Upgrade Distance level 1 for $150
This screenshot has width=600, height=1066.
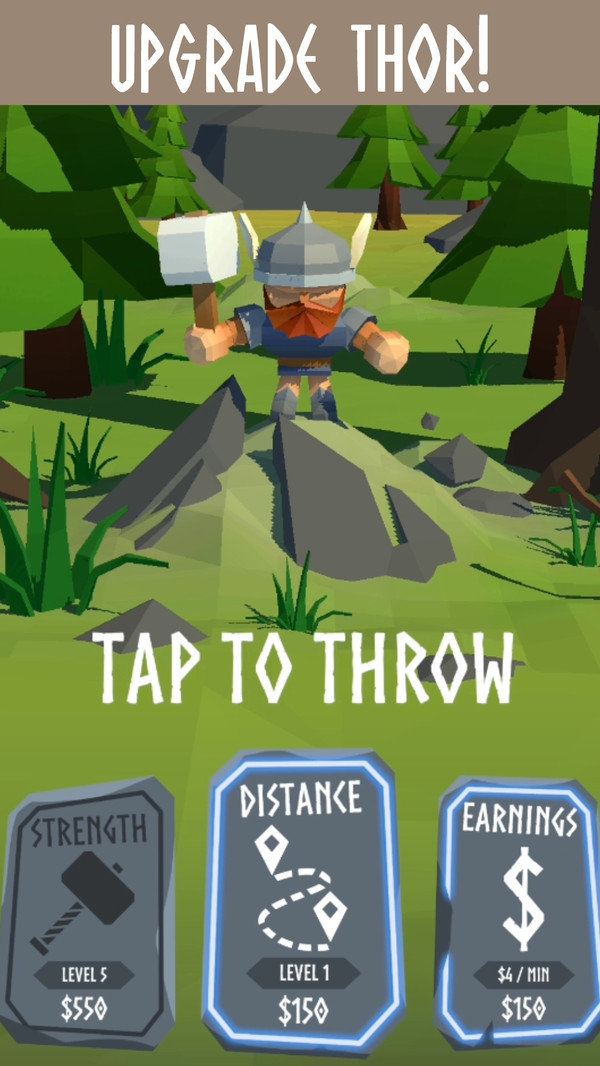pyautogui.click(x=303, y=901)
